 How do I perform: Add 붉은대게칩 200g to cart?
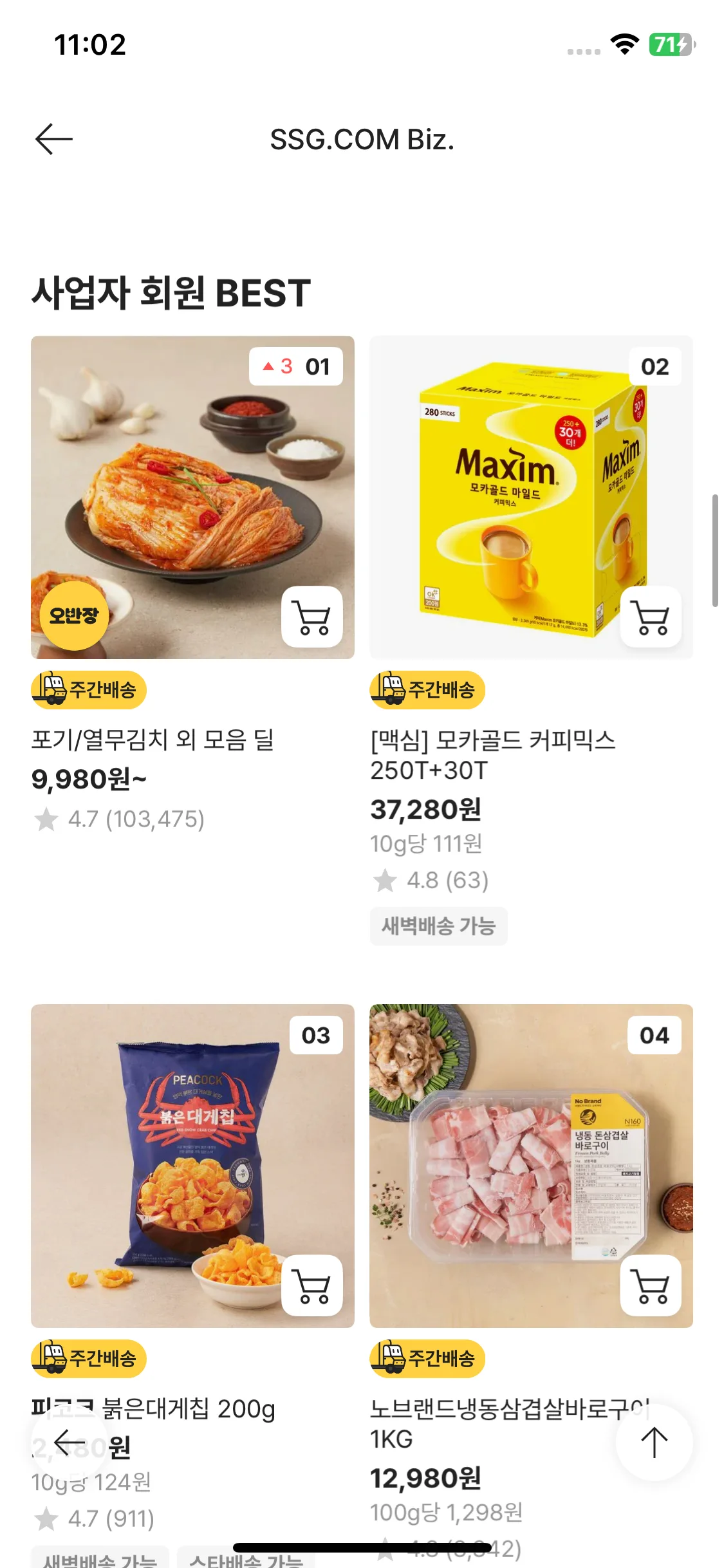(312, 1285)
